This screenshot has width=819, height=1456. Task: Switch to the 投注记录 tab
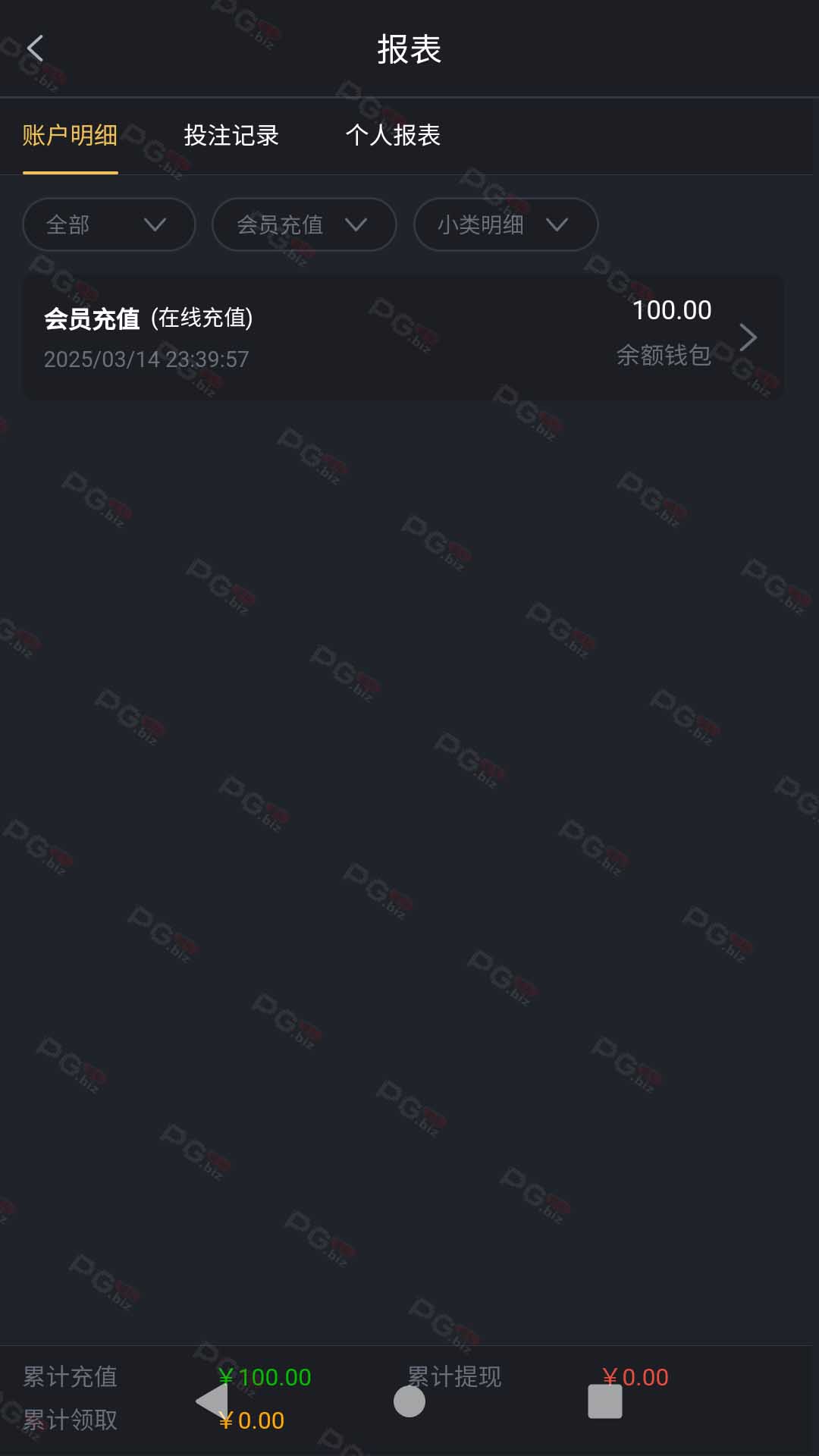[231, 136]
